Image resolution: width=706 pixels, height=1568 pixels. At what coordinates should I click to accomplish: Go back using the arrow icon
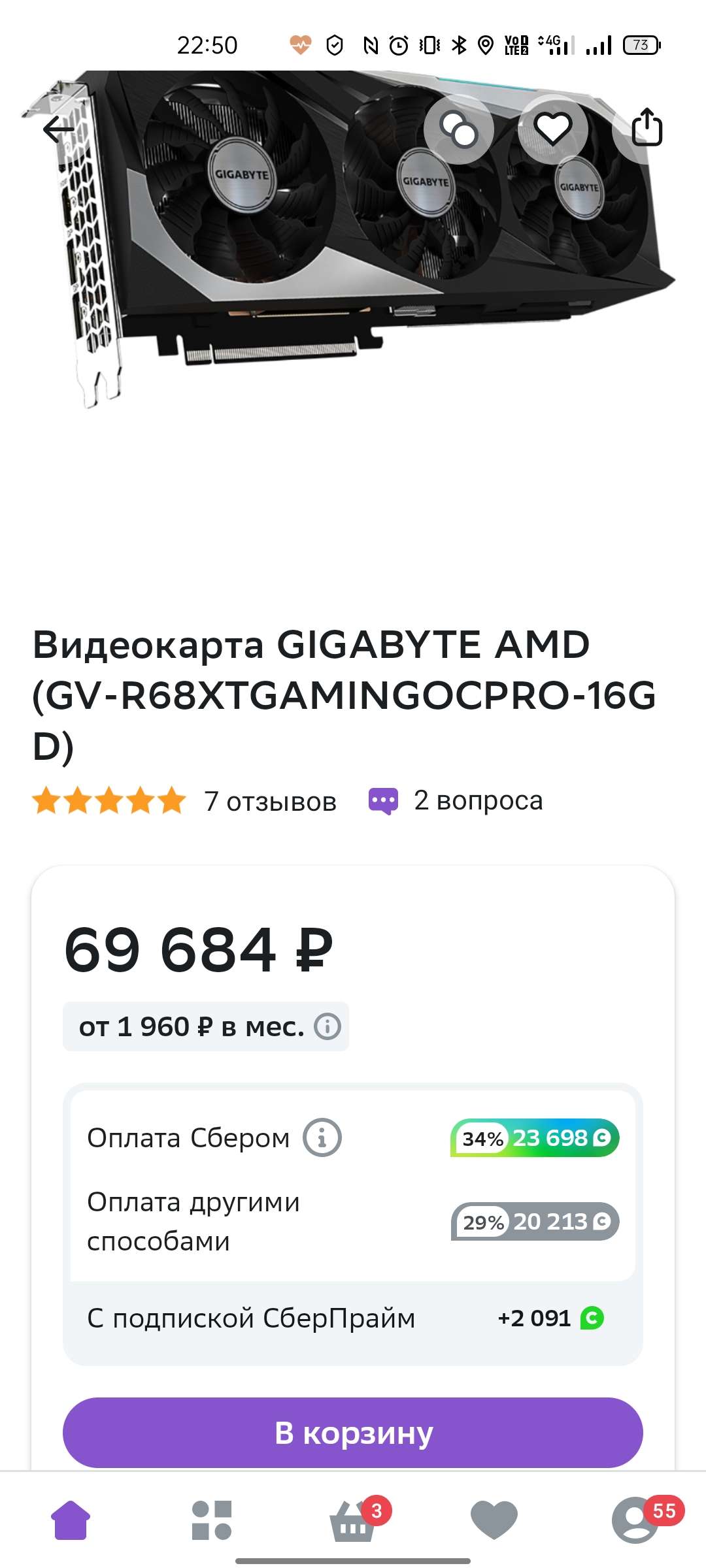coord(59,129)
